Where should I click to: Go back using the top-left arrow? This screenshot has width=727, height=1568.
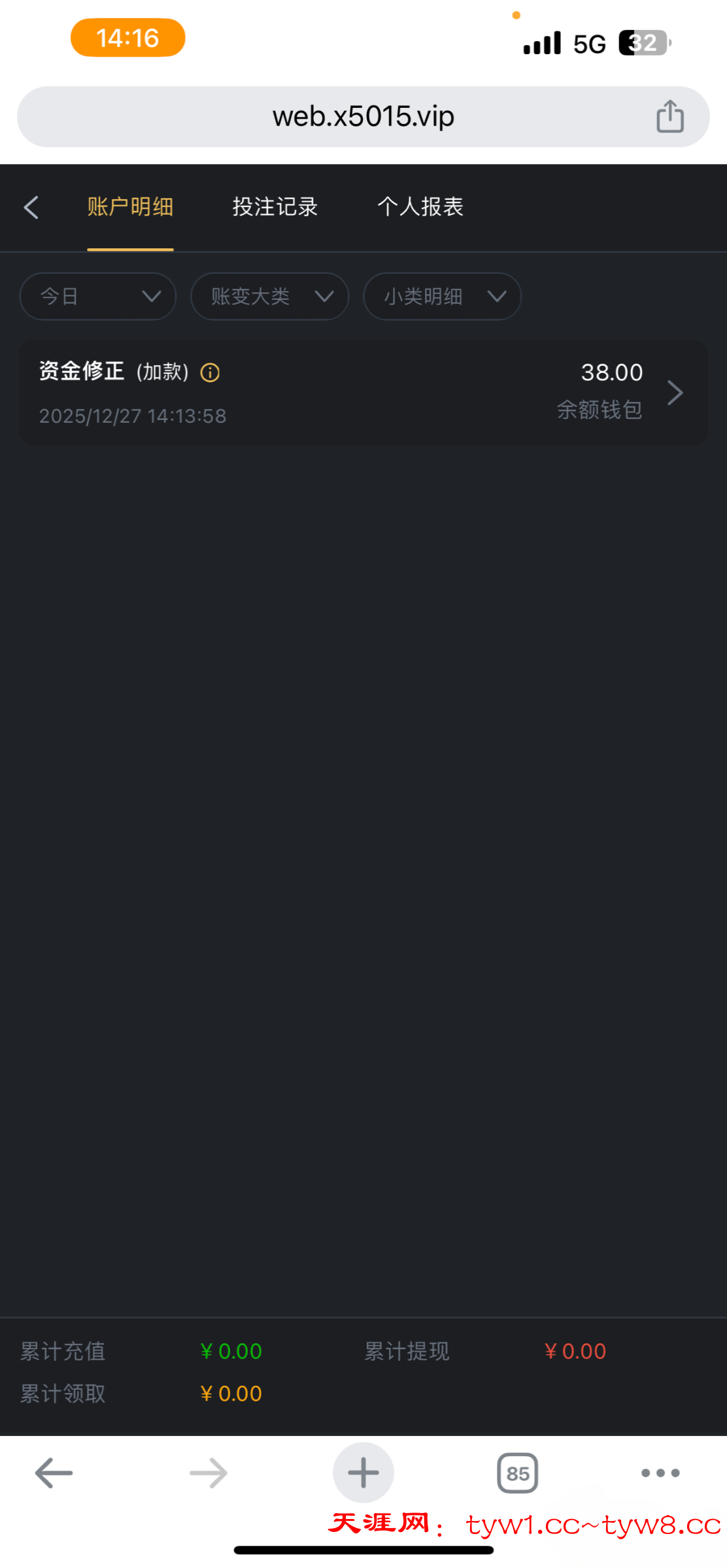pyautogui.click(x=31, y=208)
